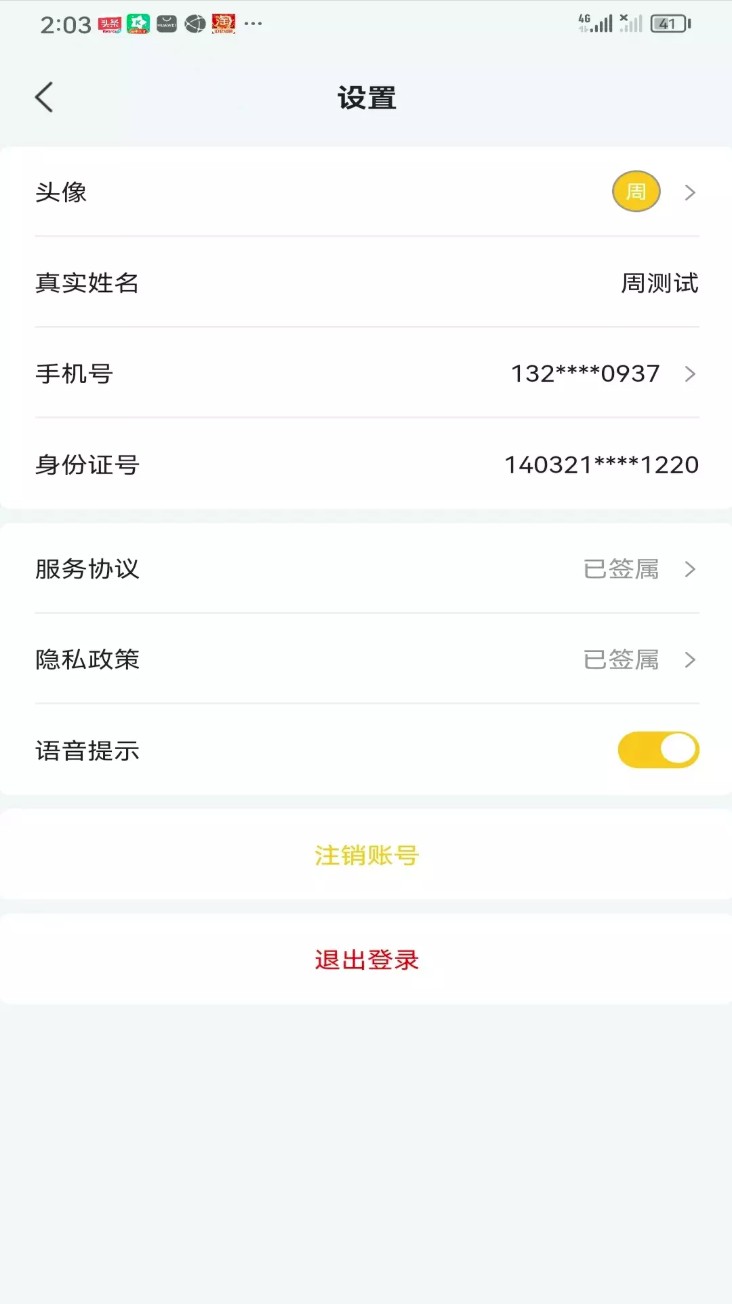The image size is (732, 1304).
Task: Disable the 语音提示 voice prompt toggle
Action: [658, 749]
